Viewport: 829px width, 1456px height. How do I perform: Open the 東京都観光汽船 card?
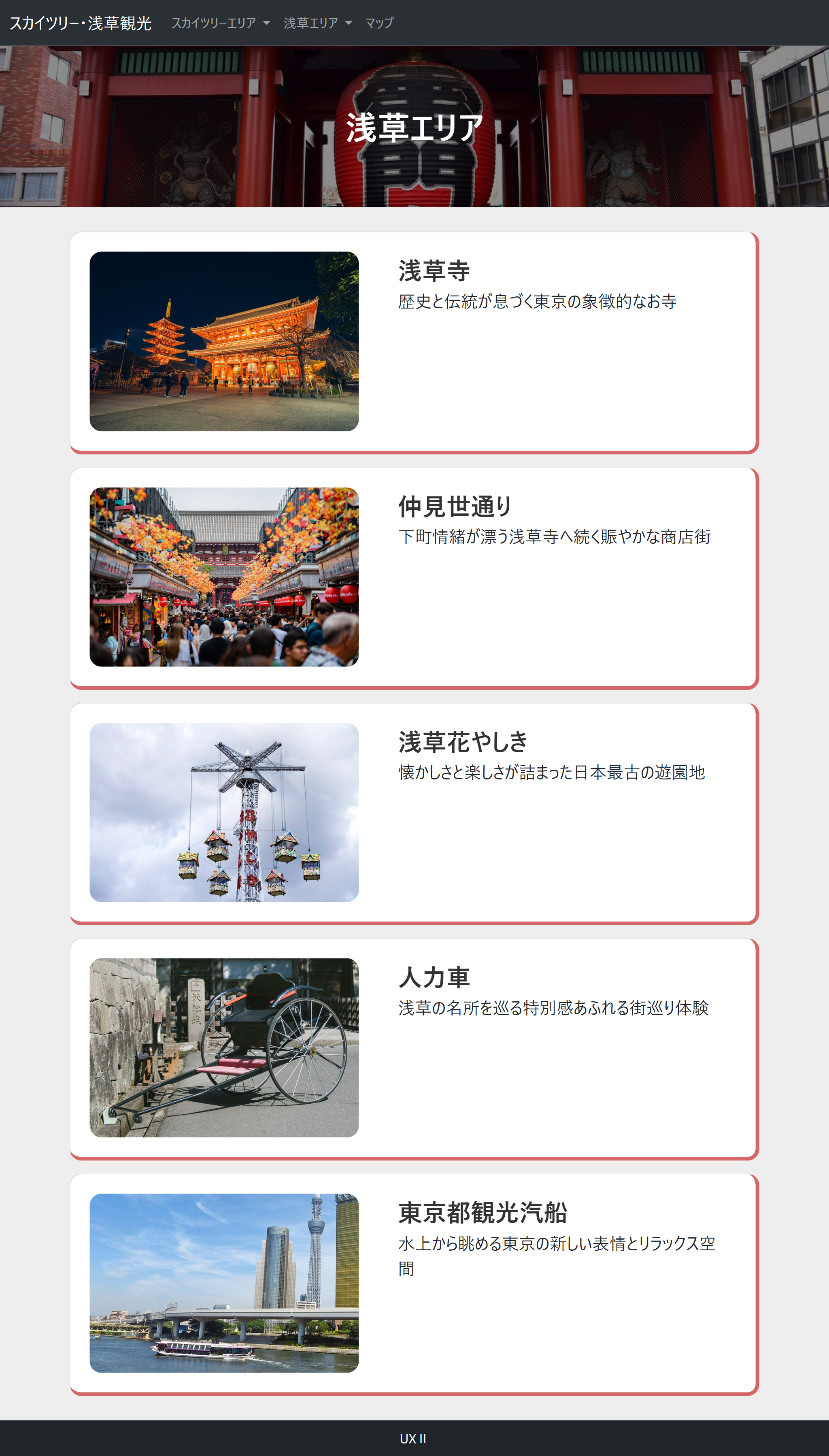(x=414, y=1284)
